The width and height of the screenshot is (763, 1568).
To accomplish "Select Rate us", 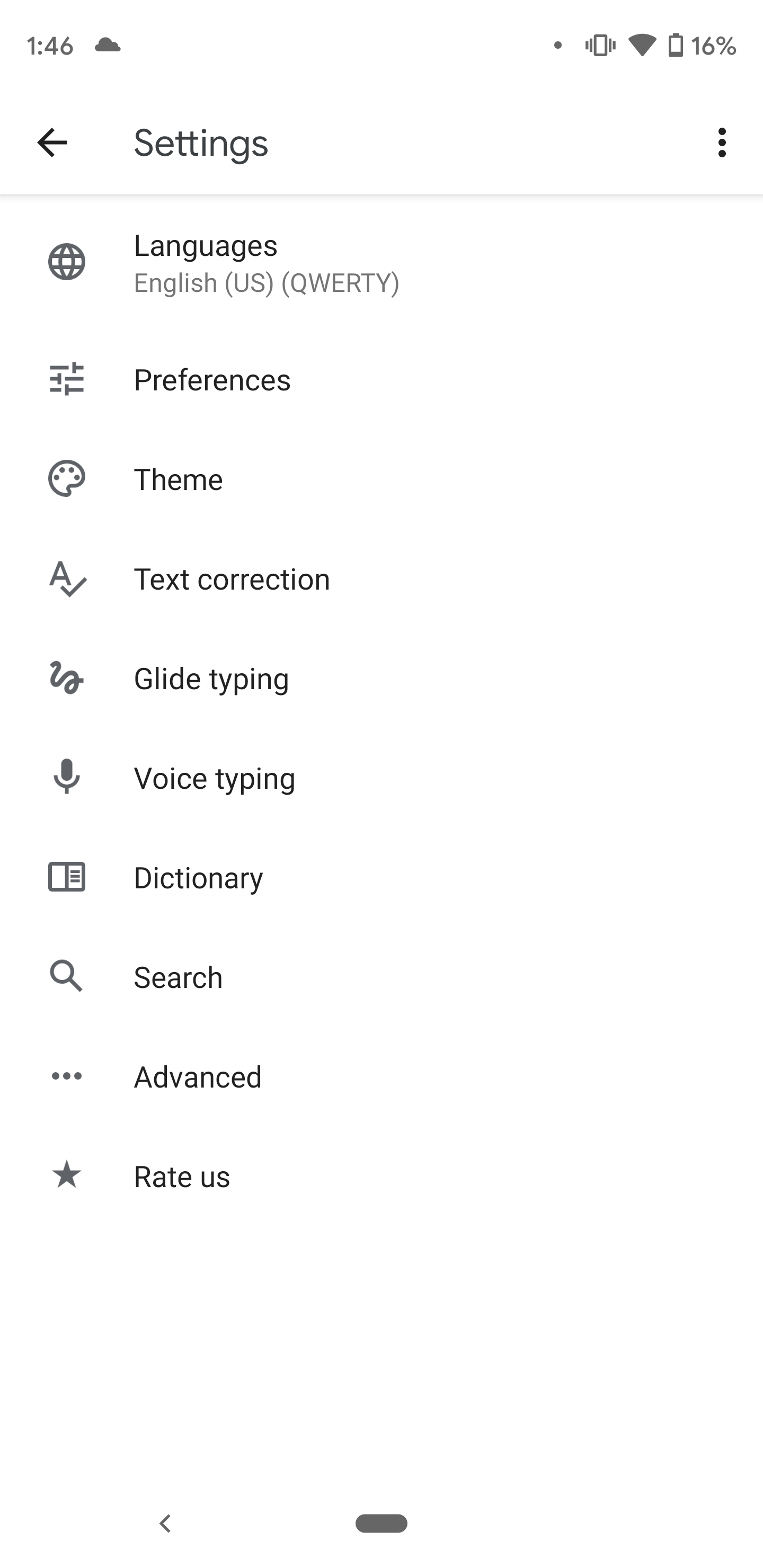I will 381,1176.
